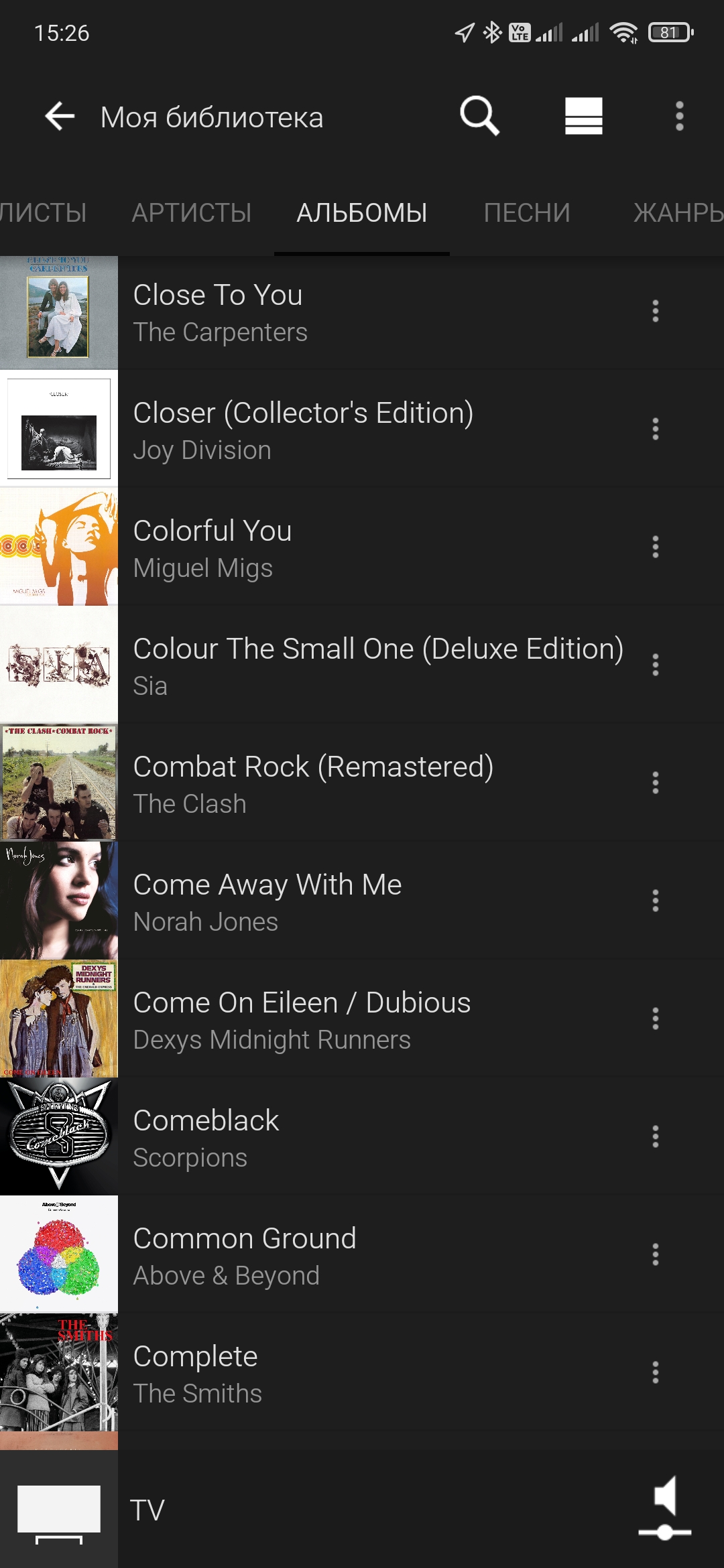Open the TV volume control
Screen dimensions: 724x1568
coord(664,1510)
